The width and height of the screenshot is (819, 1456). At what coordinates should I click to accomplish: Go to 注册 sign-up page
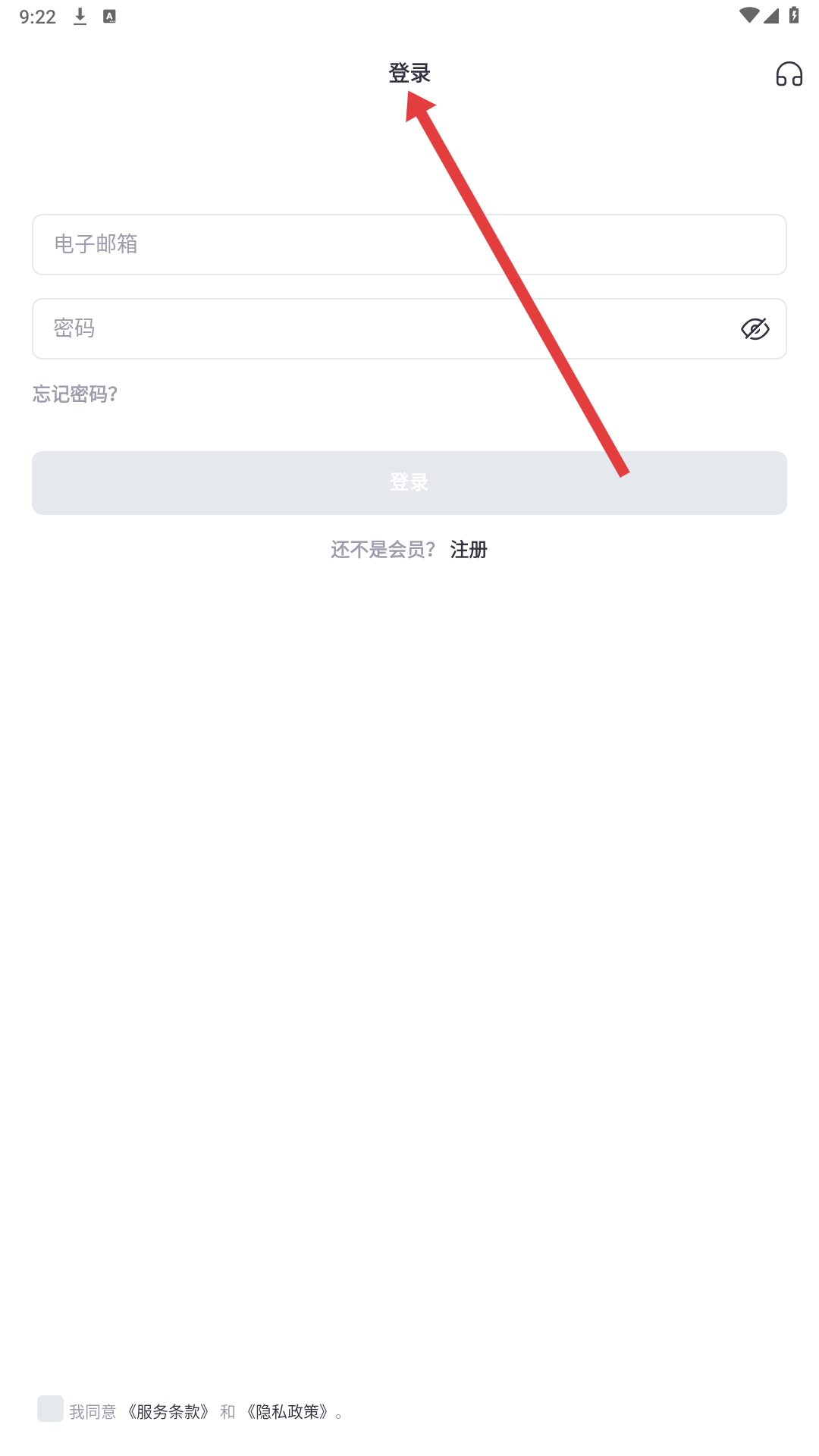(x=469, y=549)
